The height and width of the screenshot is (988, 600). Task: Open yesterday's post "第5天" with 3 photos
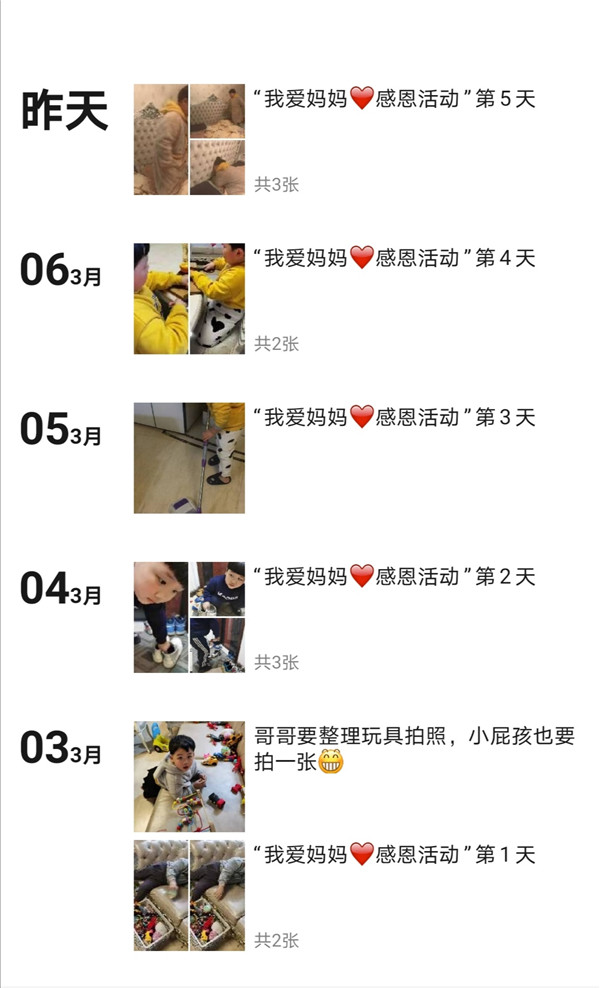click(394, 100)
